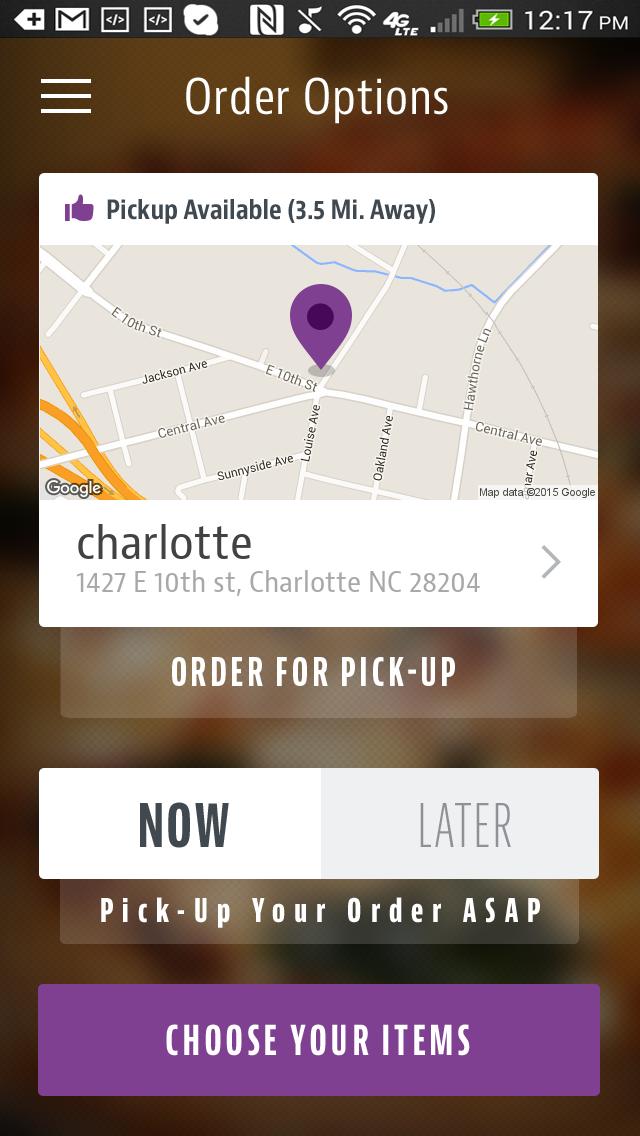640x1136 pixels.
Task: Open the Charlotte store location details
Action: tap(318, 563)
